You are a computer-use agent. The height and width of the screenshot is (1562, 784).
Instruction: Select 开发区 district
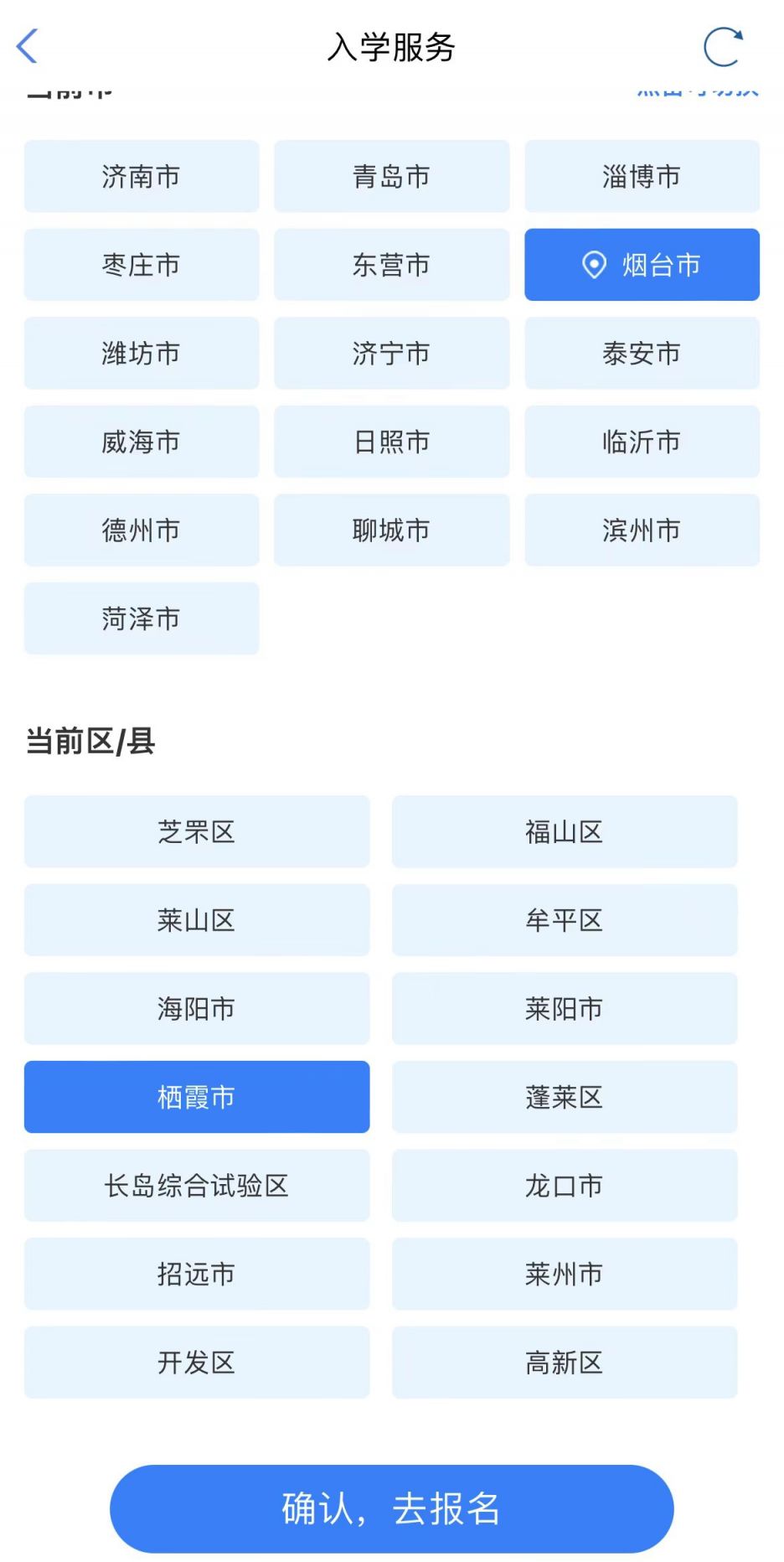[197, 1362]
